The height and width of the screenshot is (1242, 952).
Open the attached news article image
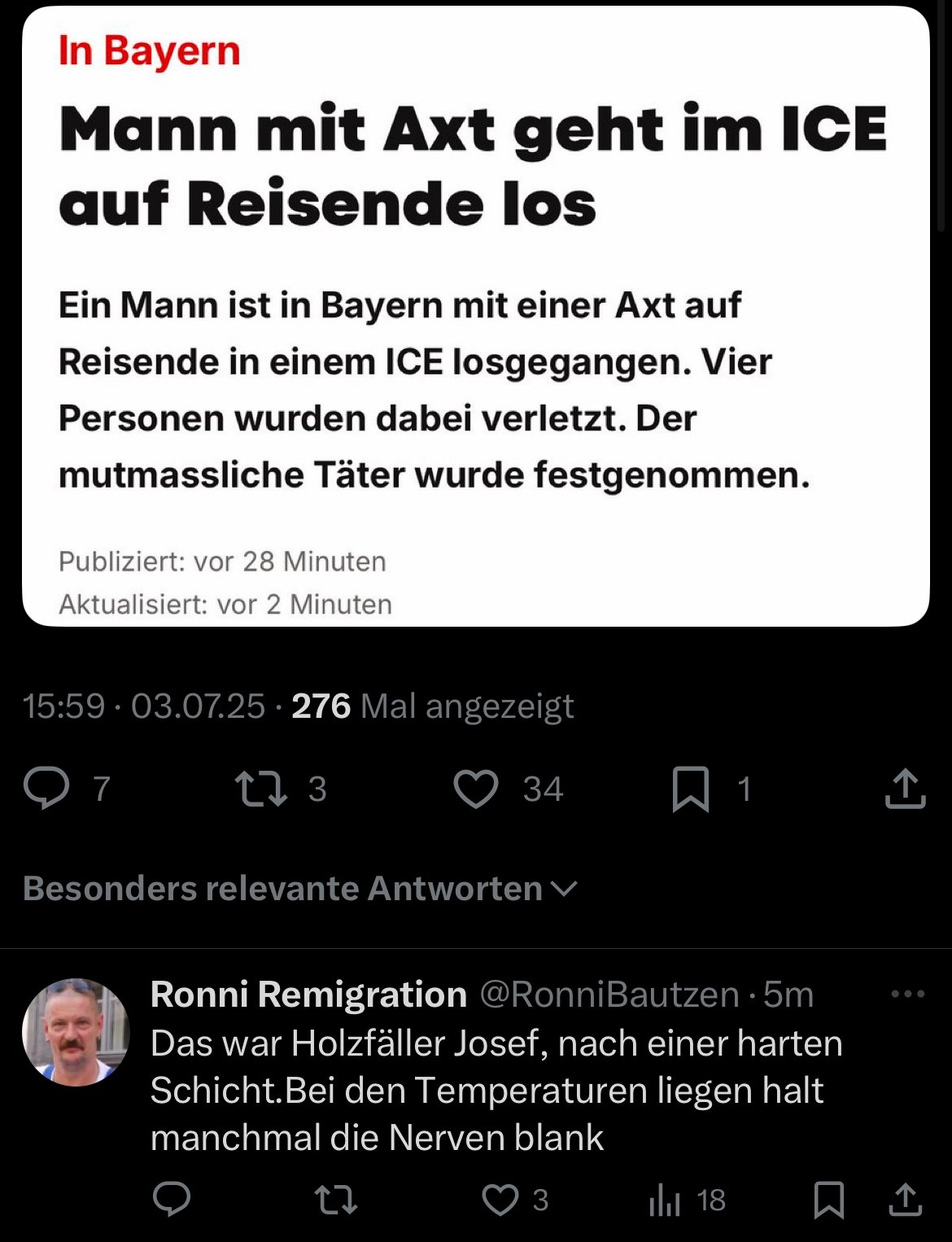475,317
